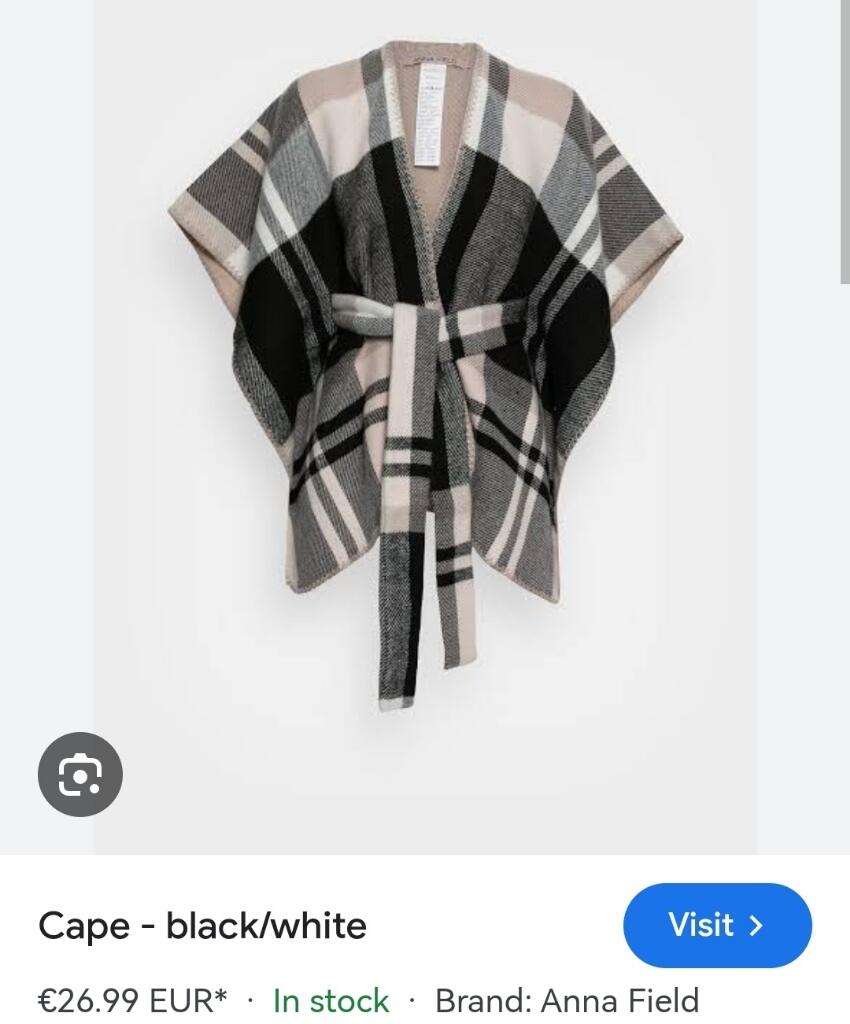Search this image with Google Lens

80,774
